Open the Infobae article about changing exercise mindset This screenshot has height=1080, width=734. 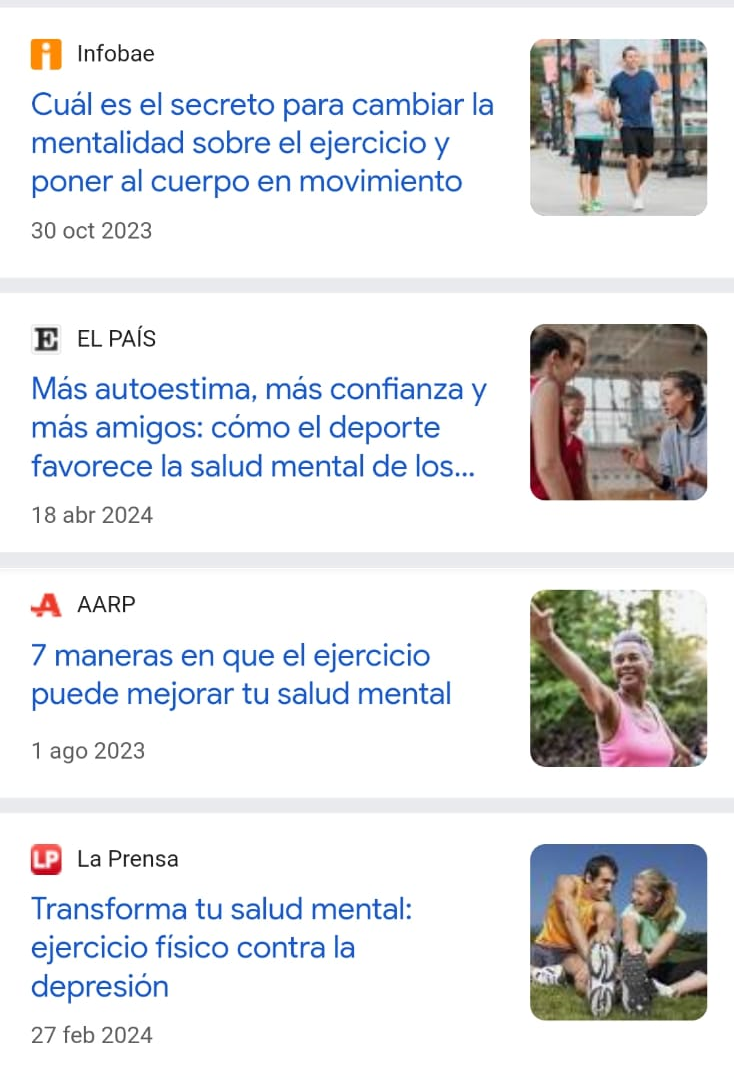click(x=262, y=143)
